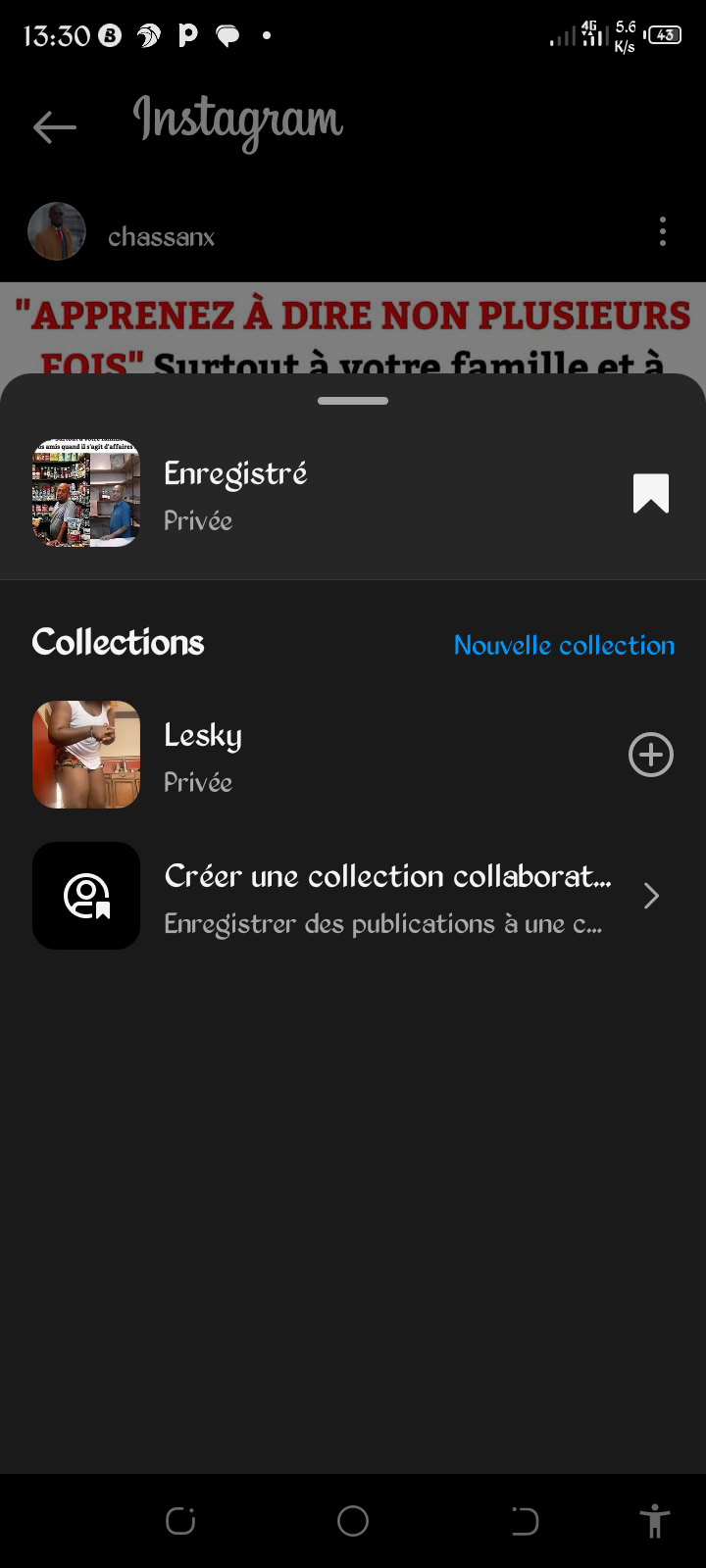Create a Nouvelle collection
The width and height of the screenshot is (706, 1568).
click(x=564, y=645)
